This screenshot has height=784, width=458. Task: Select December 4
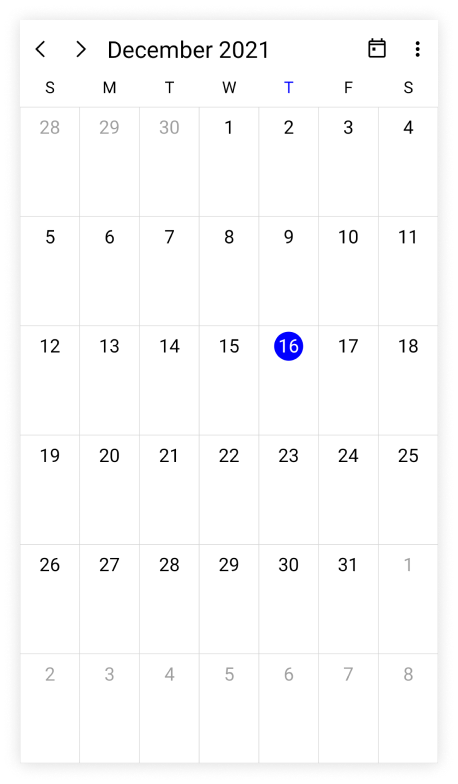click(x=408, y=128)
